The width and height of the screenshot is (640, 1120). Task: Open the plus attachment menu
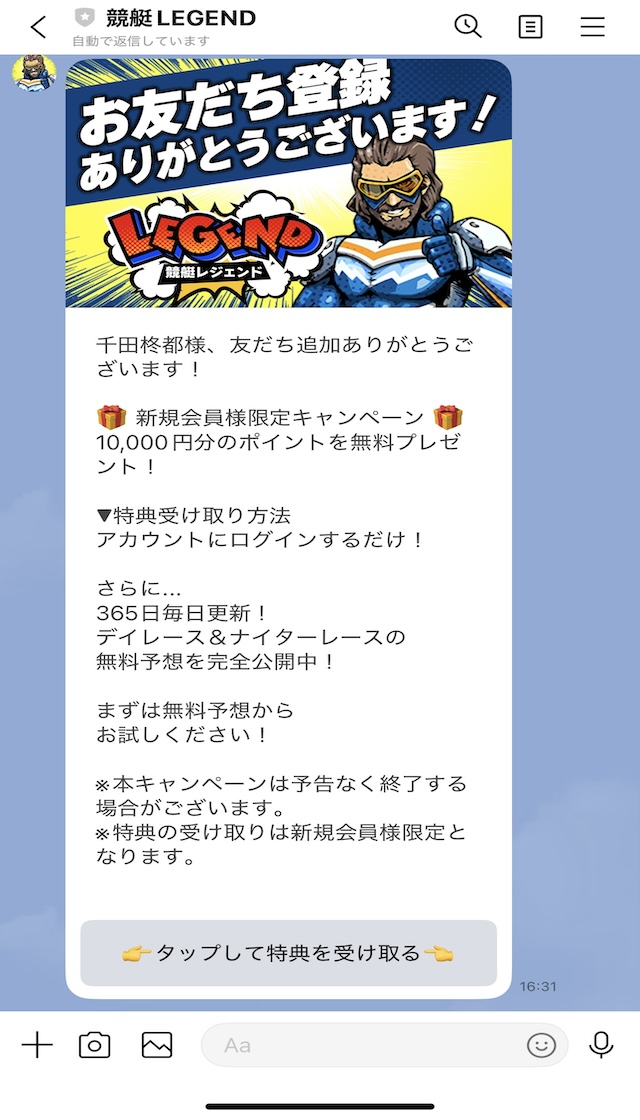(x=37, y=1045)
